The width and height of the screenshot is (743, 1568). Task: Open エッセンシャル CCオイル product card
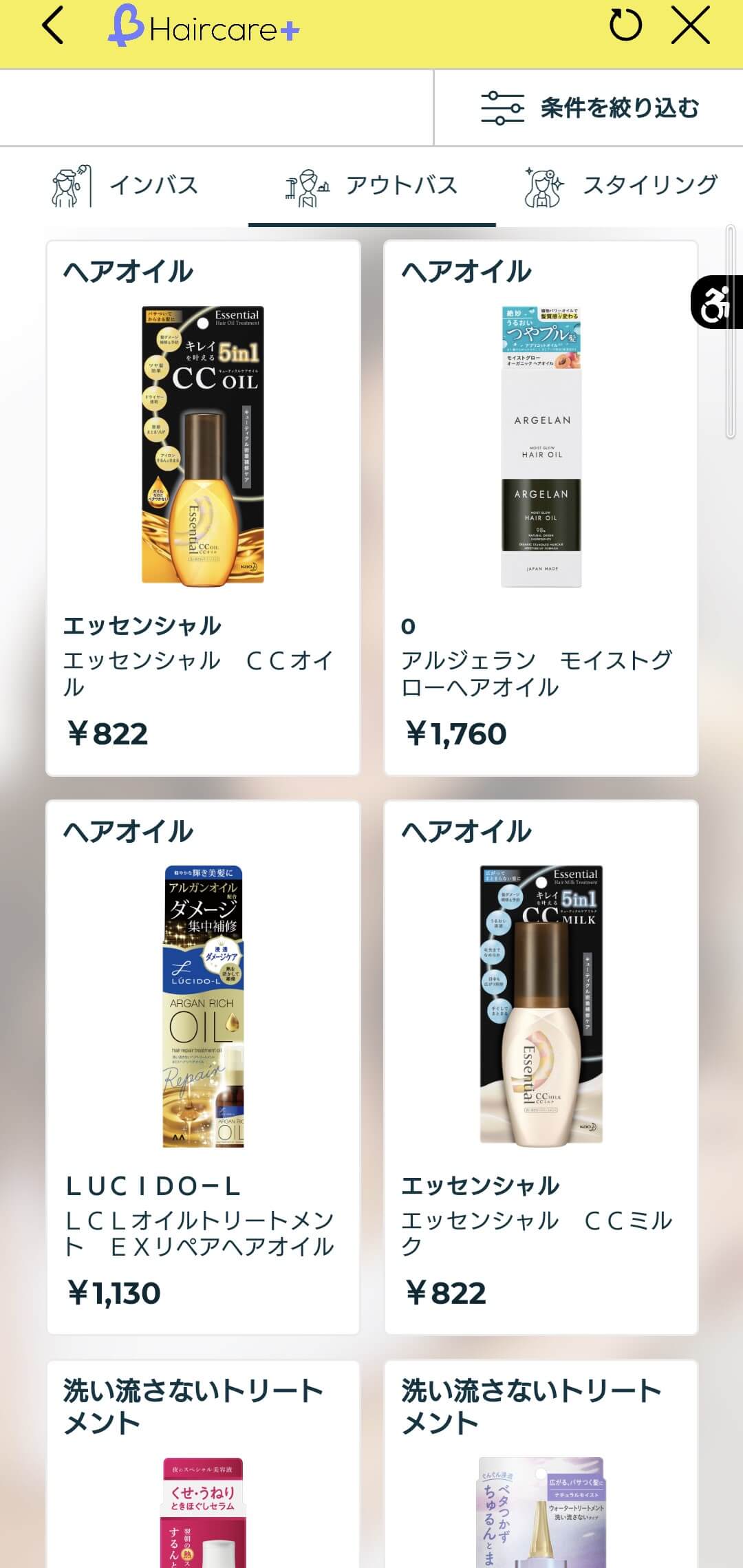[203, 508]
